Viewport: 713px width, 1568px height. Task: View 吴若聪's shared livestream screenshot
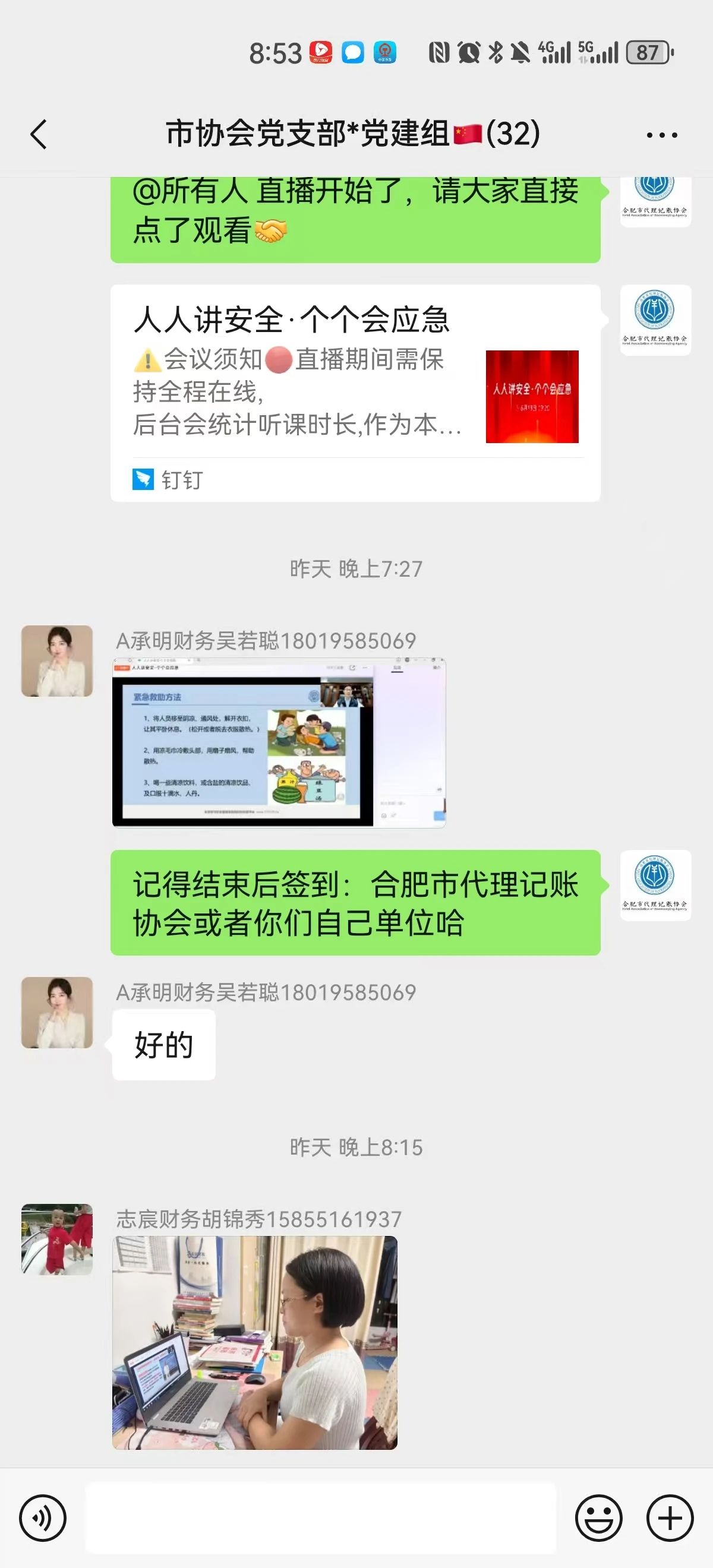coord(279,742)
